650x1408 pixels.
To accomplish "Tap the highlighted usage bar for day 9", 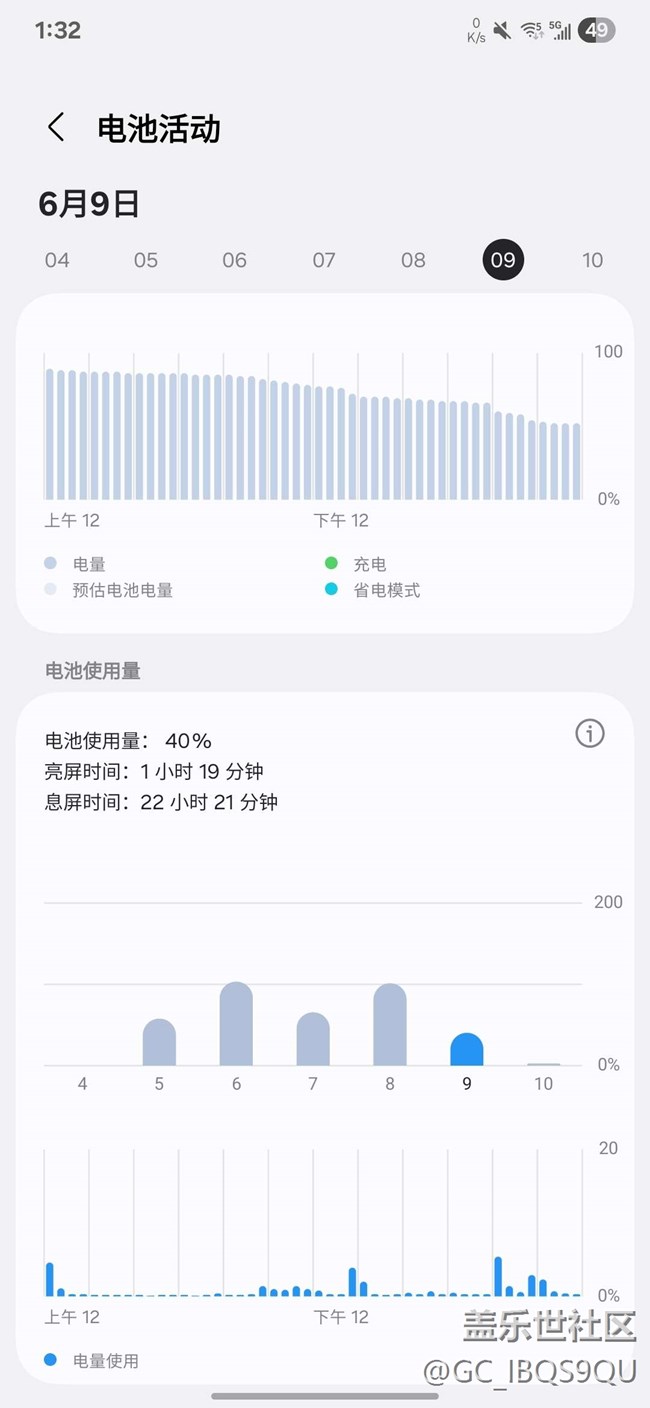I will tap(467, 1049).
